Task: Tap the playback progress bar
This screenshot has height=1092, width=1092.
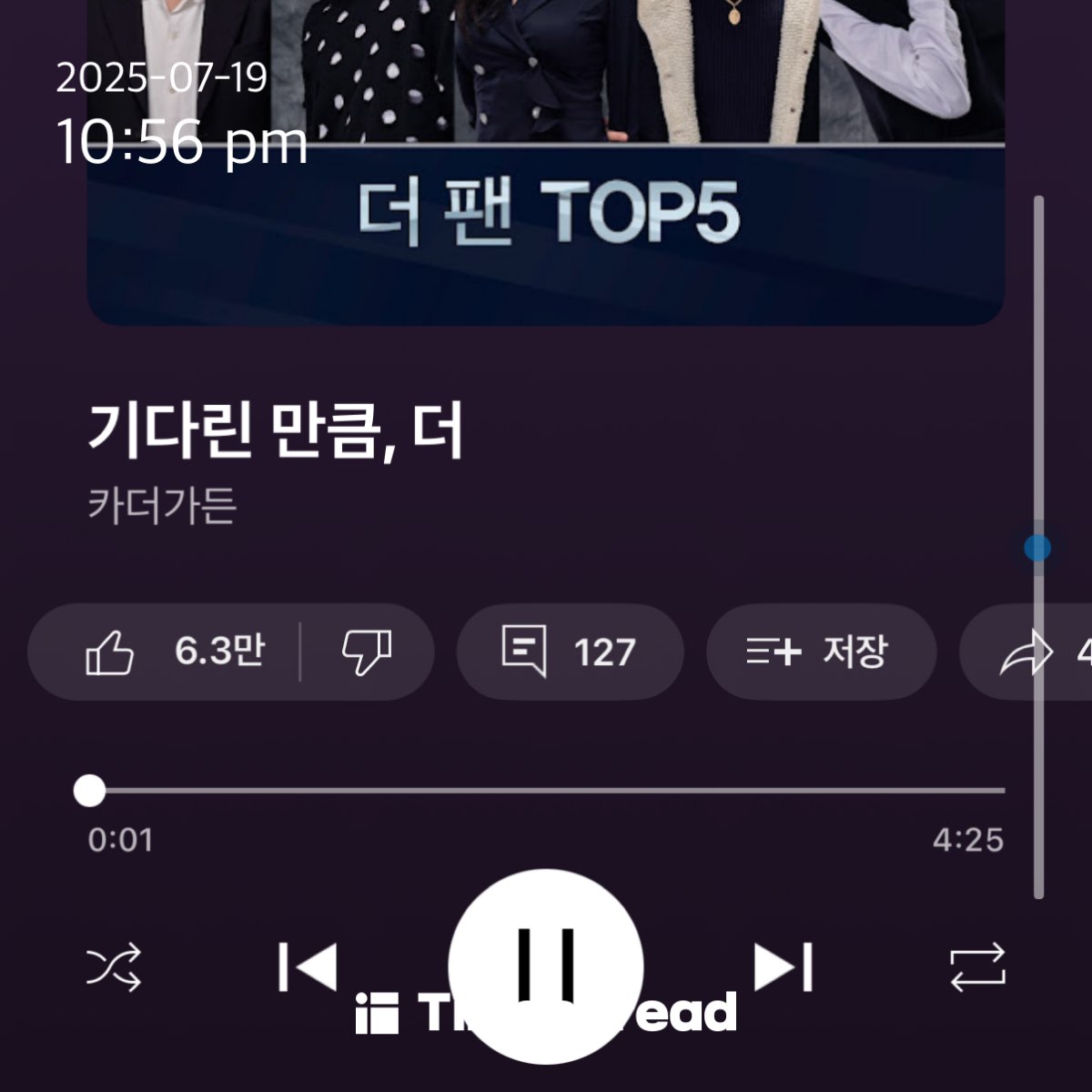Action: click(x=546, y=791)
